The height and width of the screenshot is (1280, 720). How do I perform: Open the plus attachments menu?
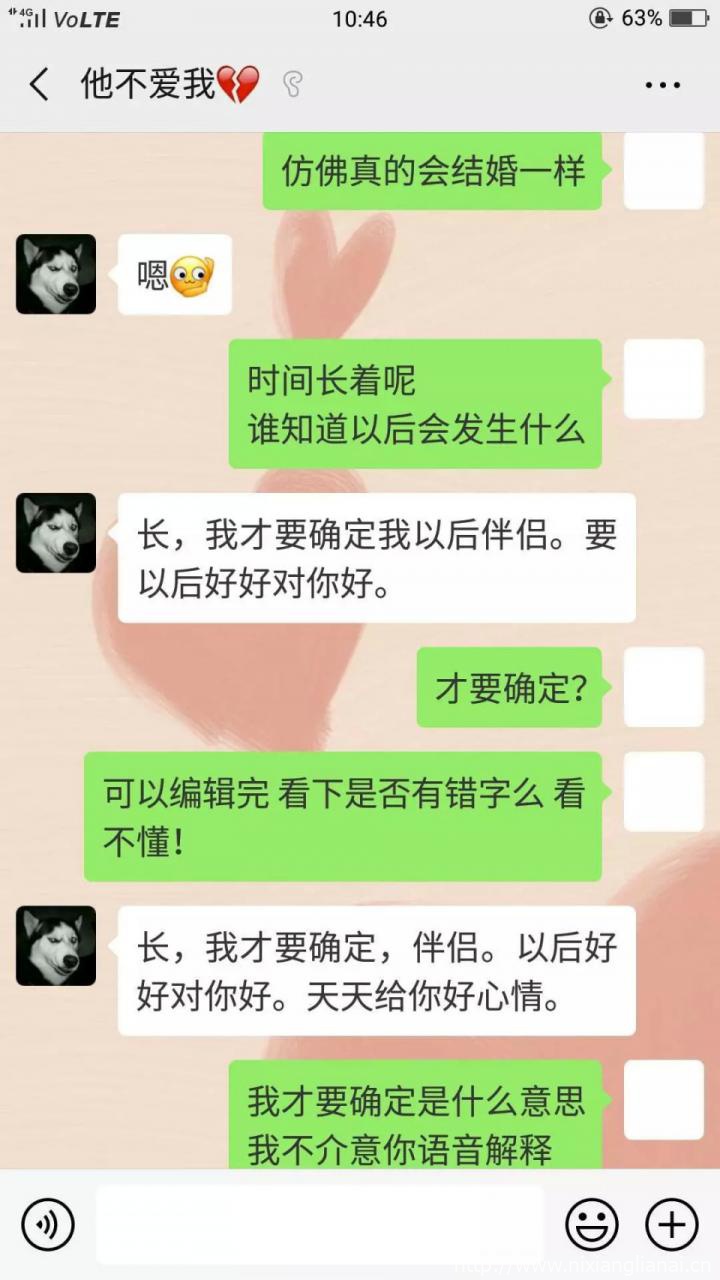pyautogui.click(x=671, y=1224)
